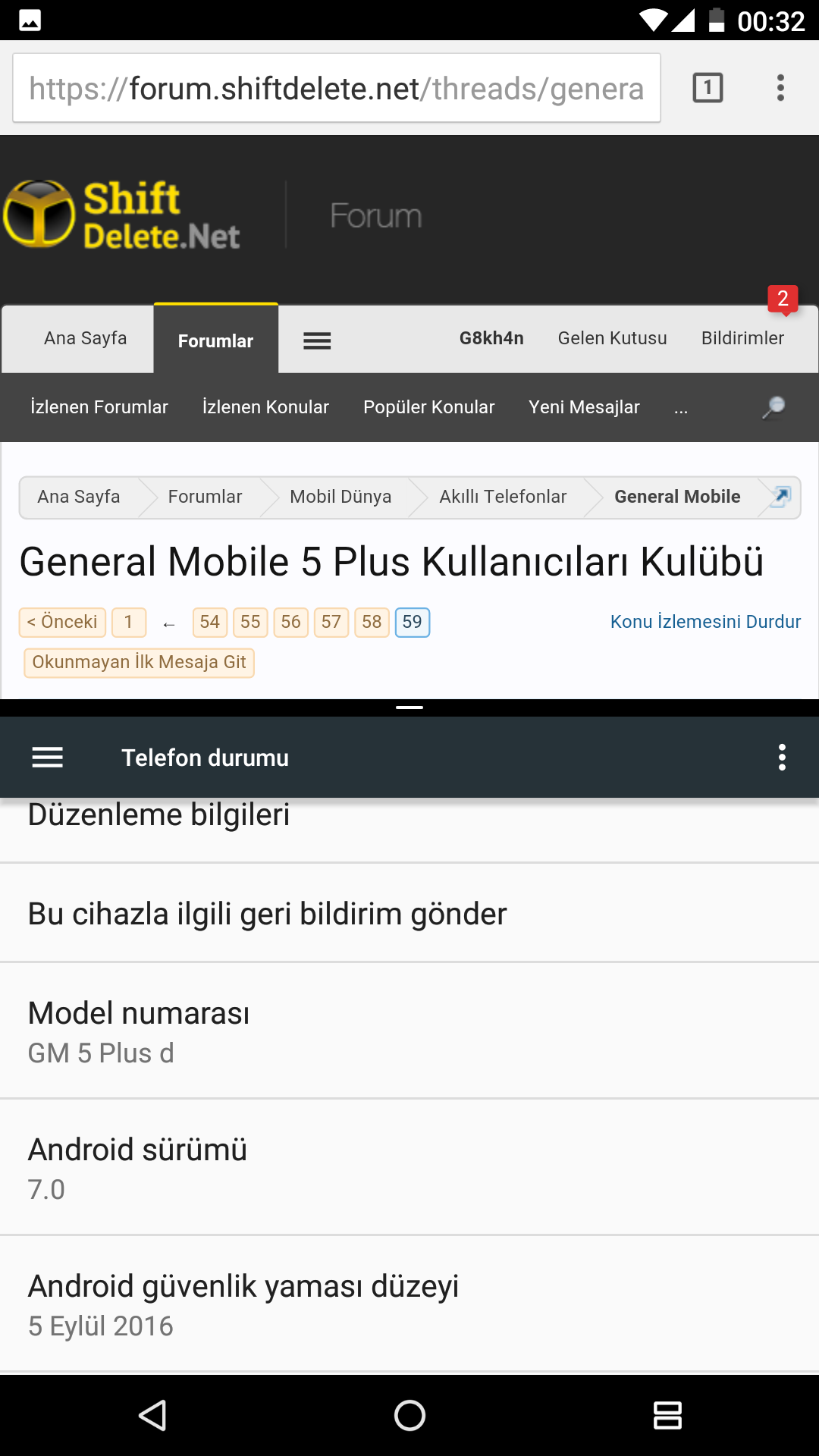Open Gelen Kutusu inbox

click(x=612, y=338)
